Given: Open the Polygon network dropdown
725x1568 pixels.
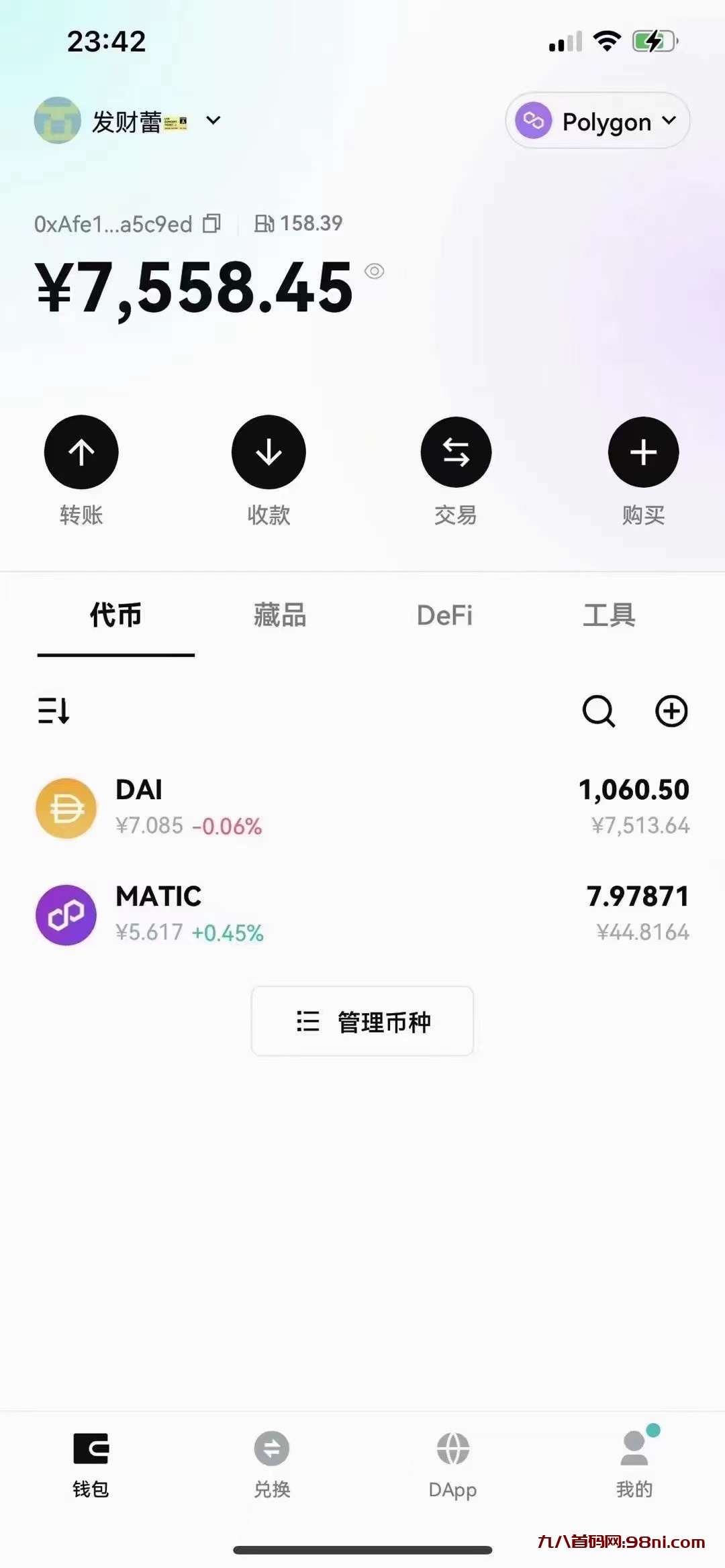Looking at the screenshot, I should pos(596,121).
